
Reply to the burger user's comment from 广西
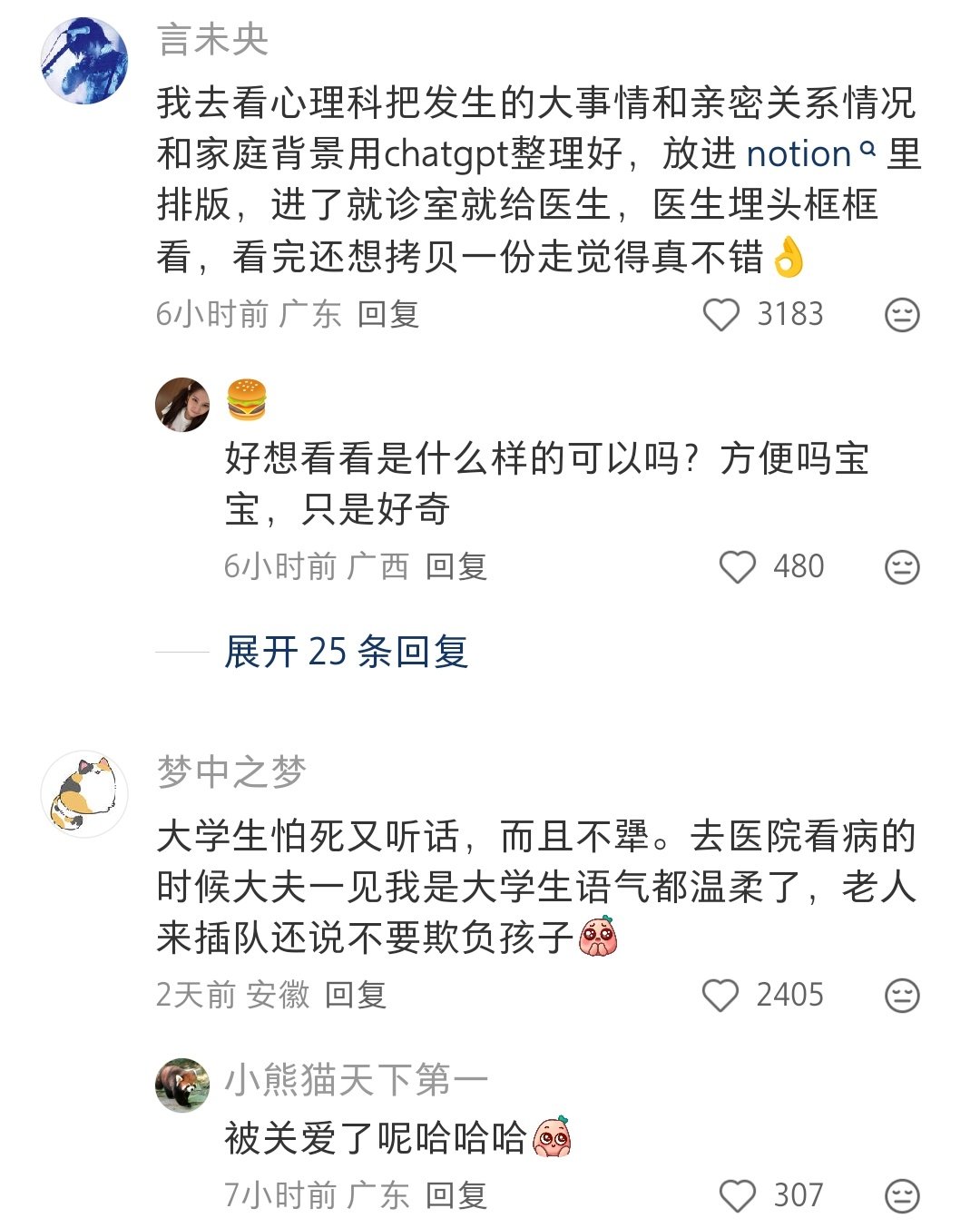click(x=456, y=567)
